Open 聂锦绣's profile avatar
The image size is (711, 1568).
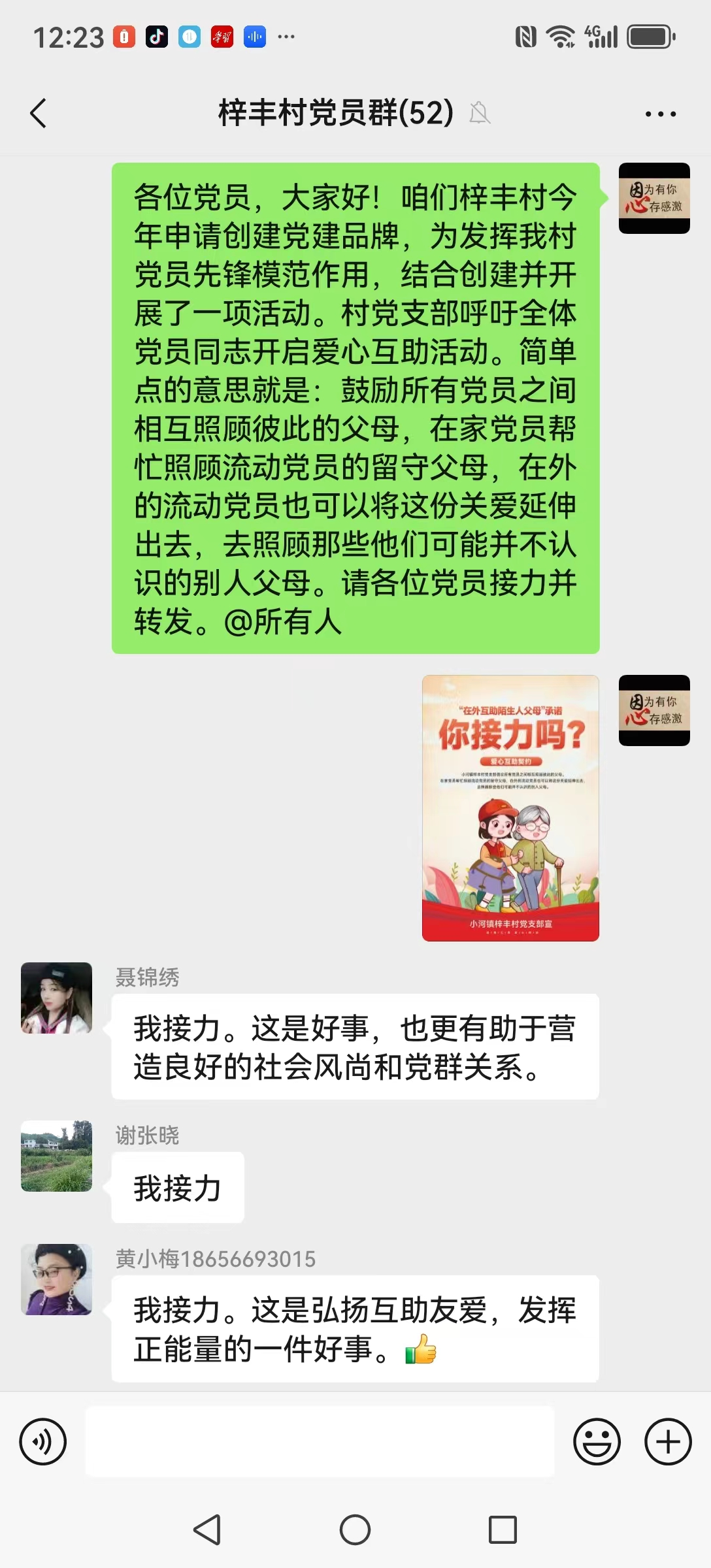tap(57, 998)
